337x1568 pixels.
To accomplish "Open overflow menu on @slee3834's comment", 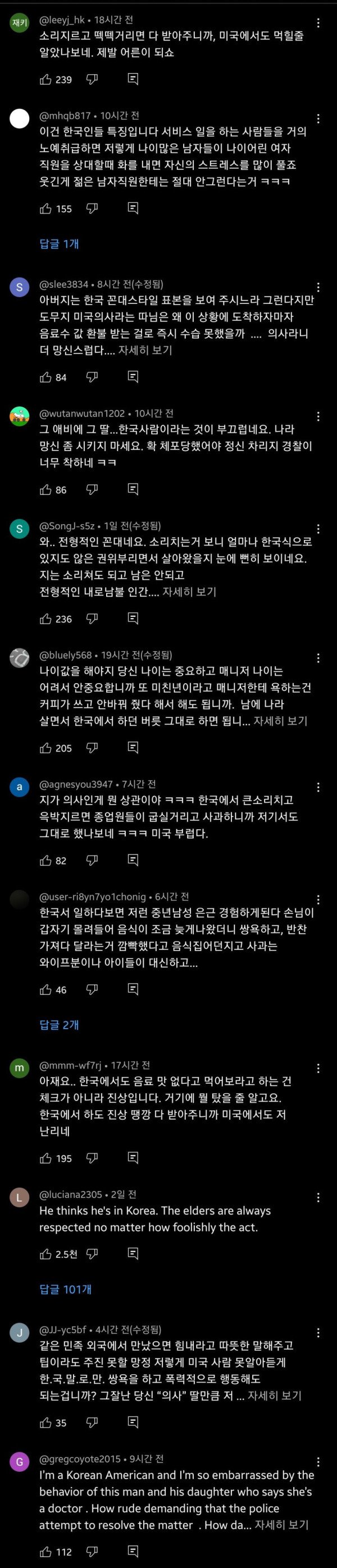I will 318,287.
